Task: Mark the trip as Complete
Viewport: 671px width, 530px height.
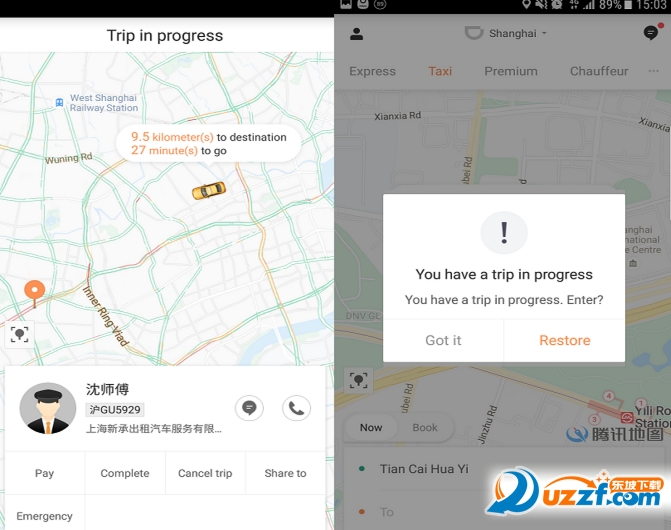Action: (125, 473)
